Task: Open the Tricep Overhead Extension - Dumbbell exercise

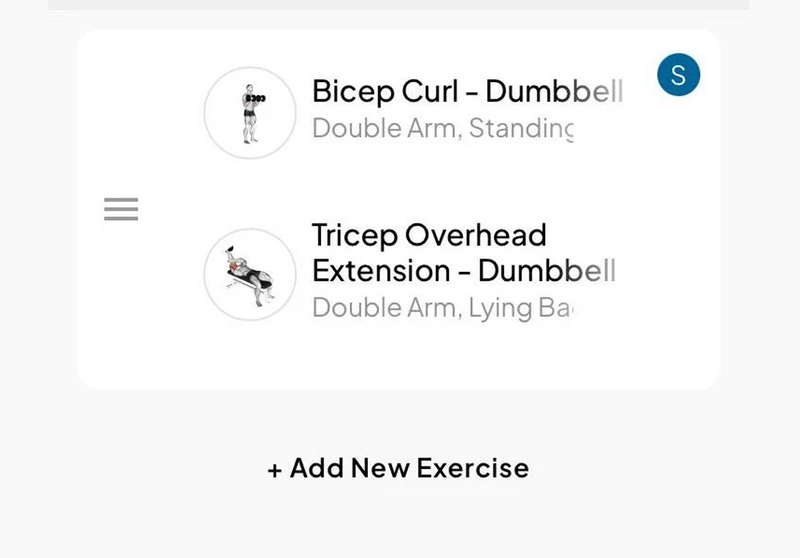Action: [462, 254]
